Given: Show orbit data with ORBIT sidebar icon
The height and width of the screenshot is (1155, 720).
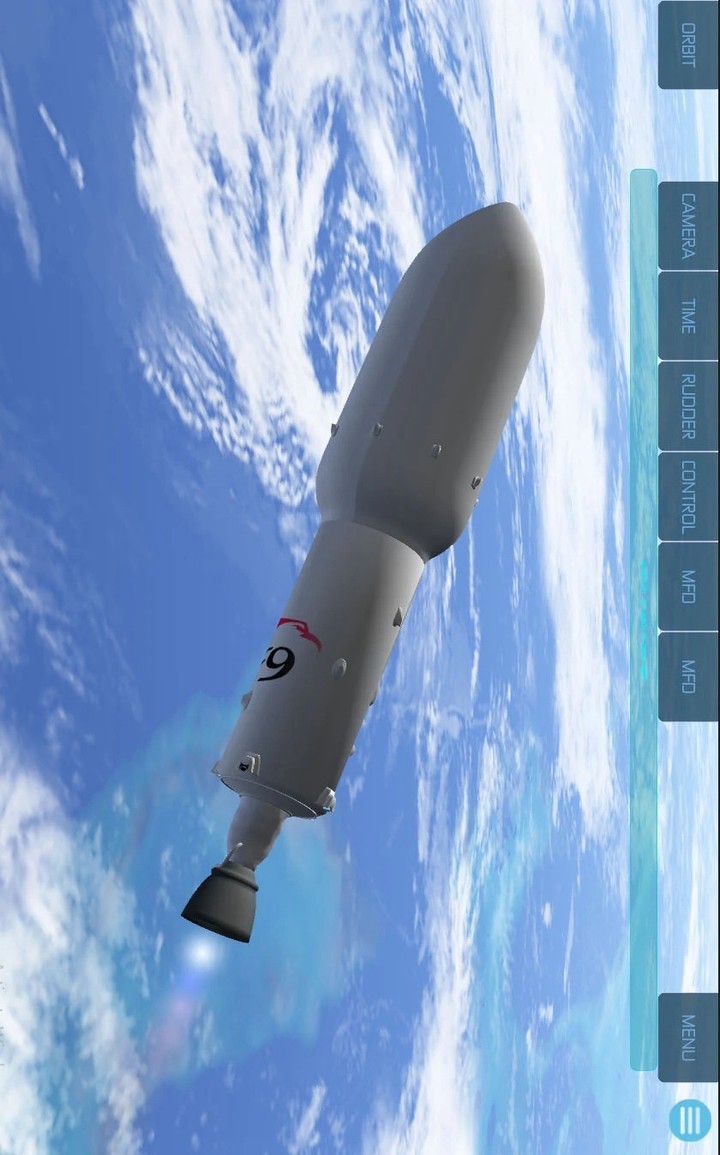Looking at the screenshot, I should click(687, 43).
